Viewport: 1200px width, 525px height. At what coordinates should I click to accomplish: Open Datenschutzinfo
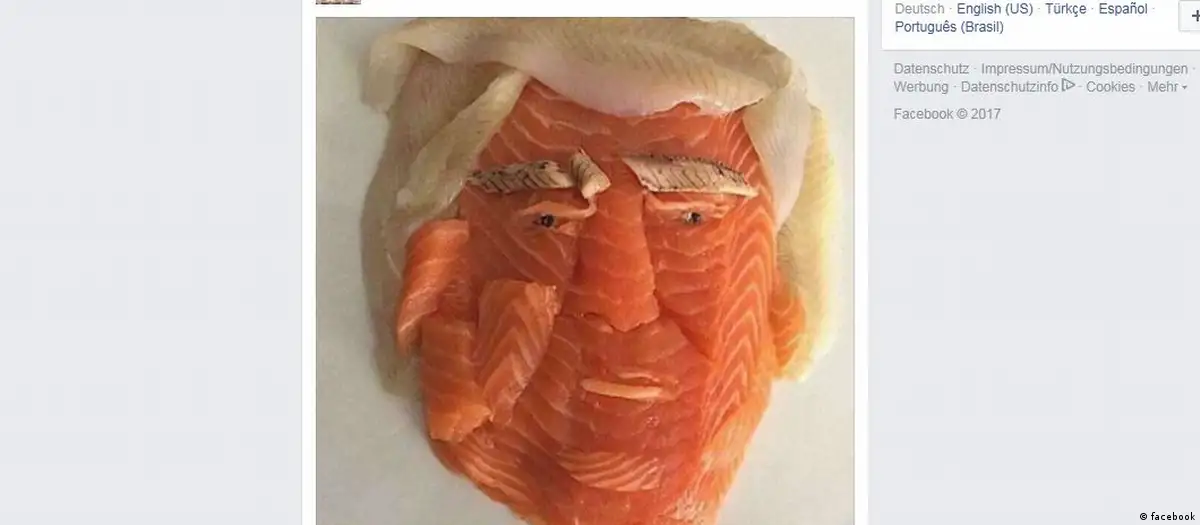(x=1009, y=87)
